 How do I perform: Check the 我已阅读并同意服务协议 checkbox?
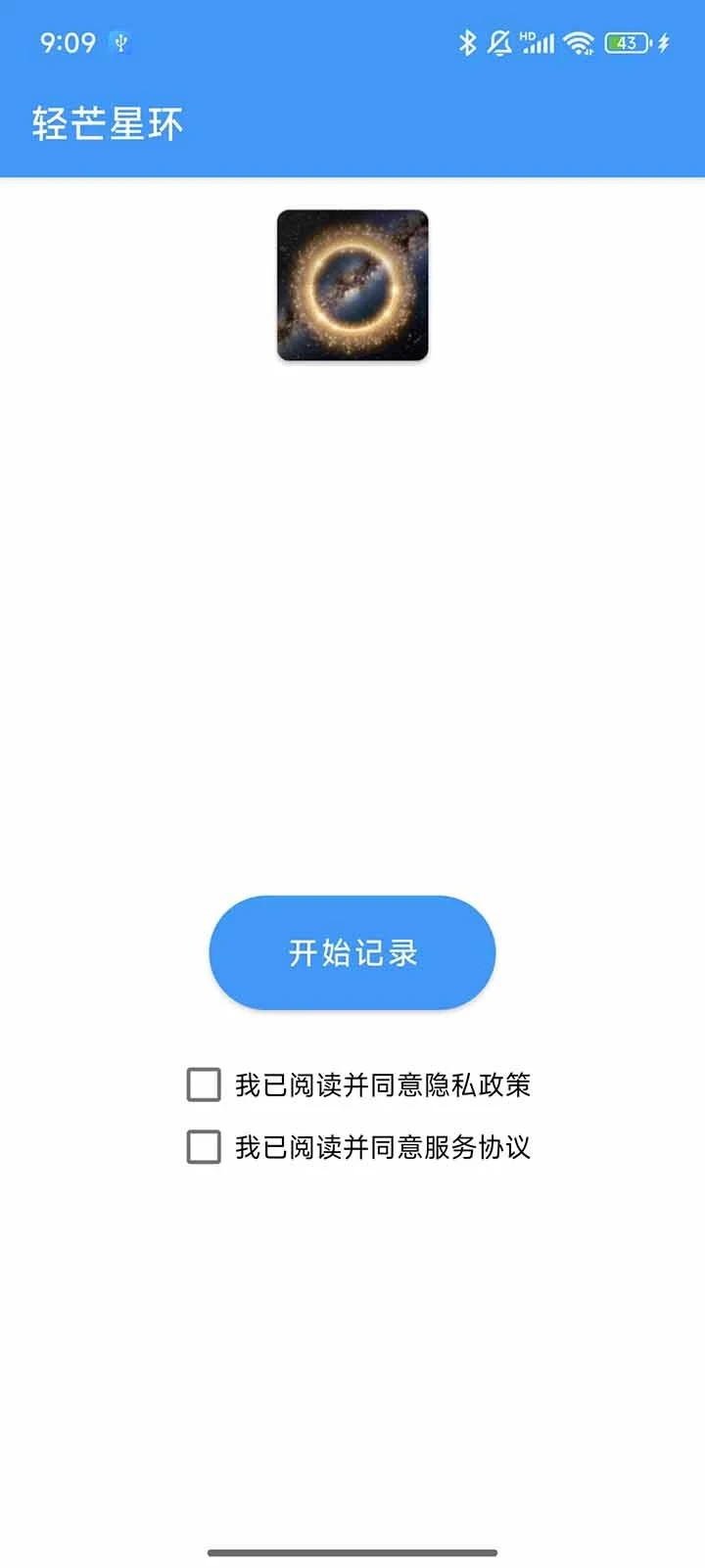204,1146
